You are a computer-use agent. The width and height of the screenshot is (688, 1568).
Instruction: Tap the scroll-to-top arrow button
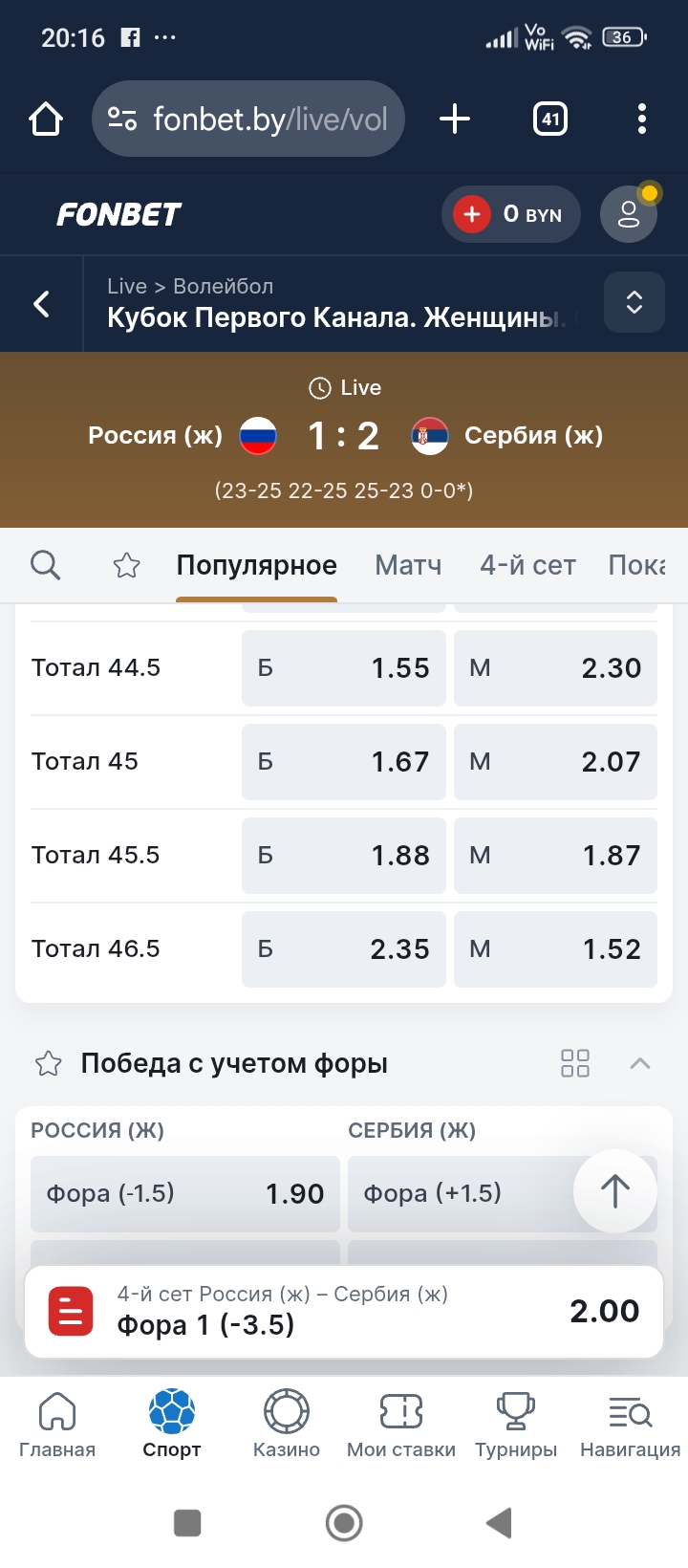pyautogui.click(x=614, y=1191)
